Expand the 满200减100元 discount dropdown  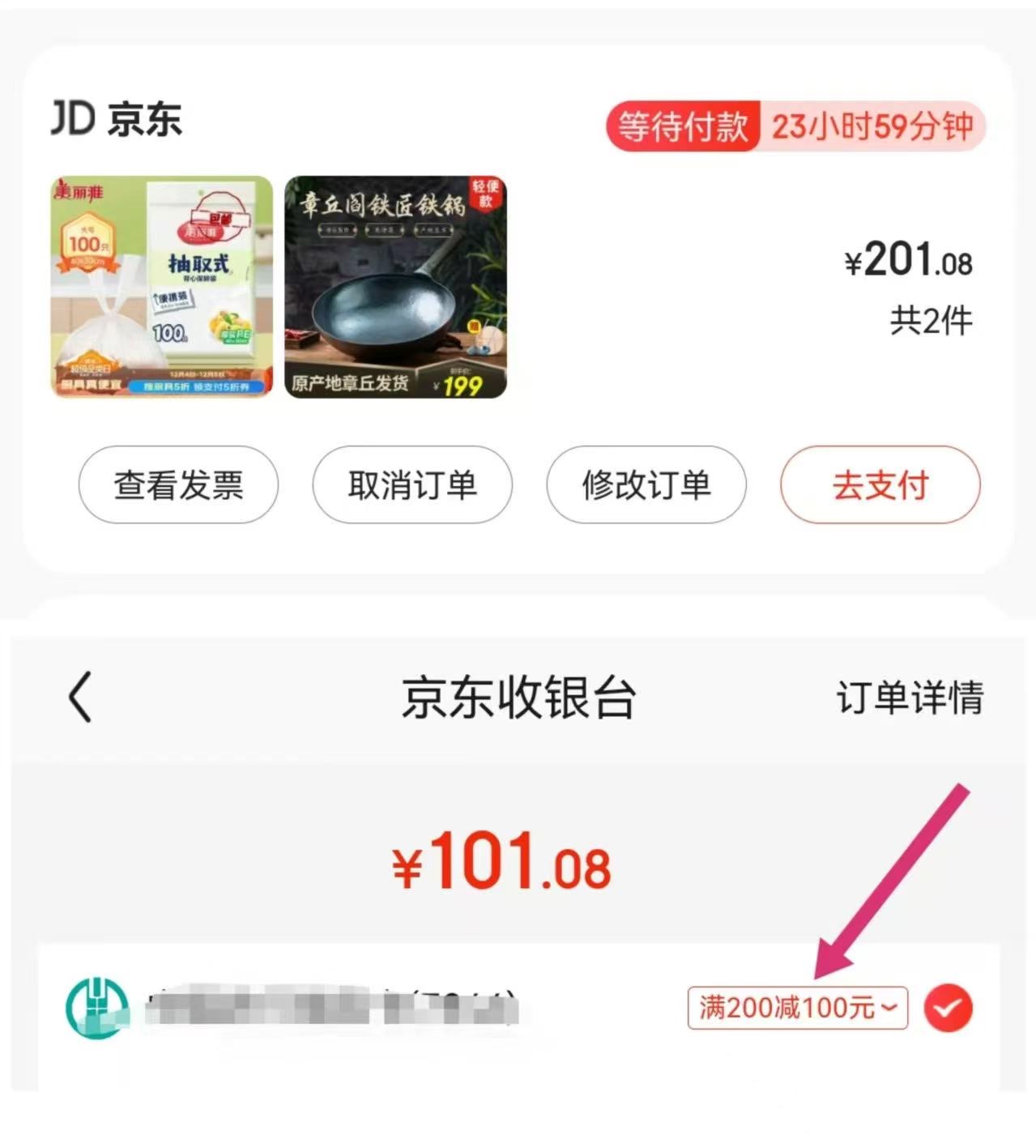click(x=797, y=1008)
